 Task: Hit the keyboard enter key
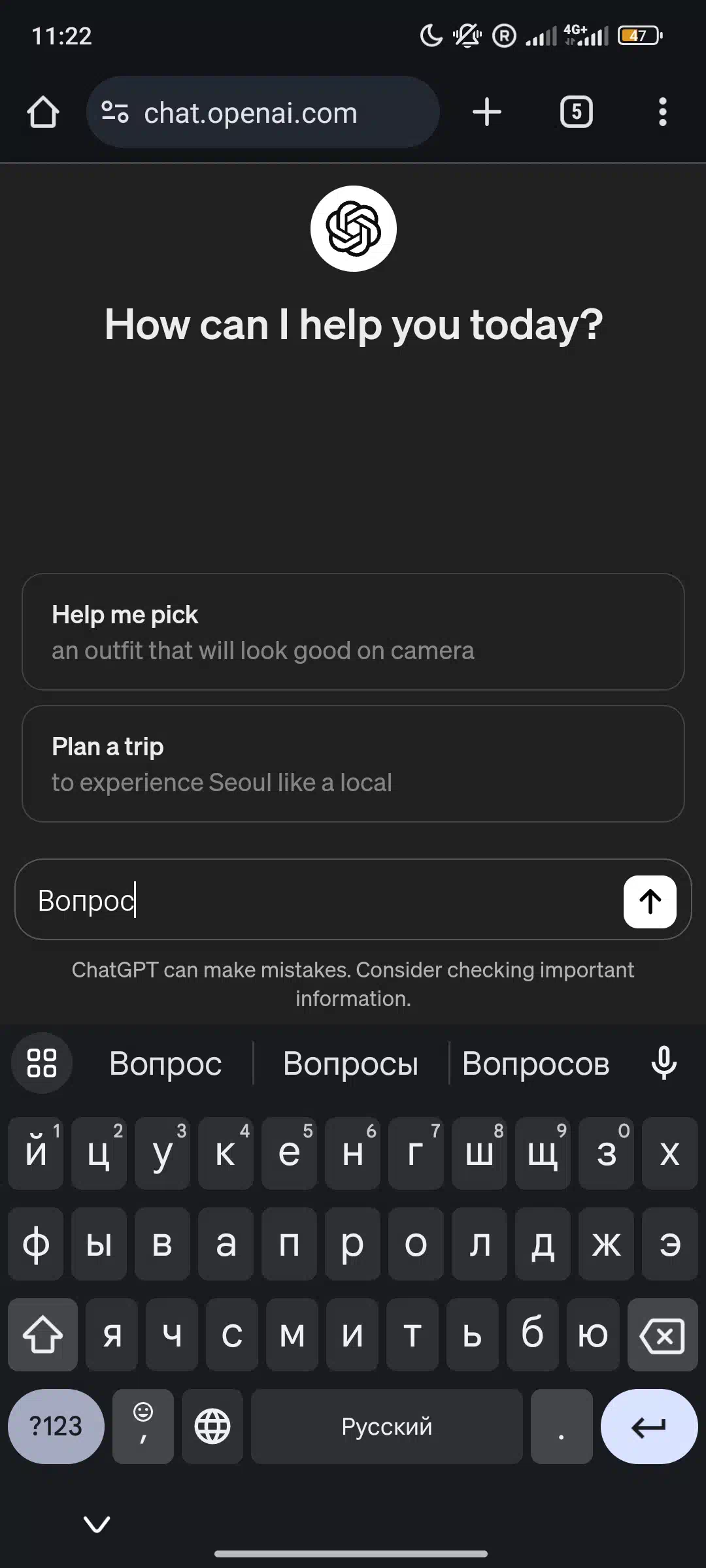click(x=649, y=1426)
